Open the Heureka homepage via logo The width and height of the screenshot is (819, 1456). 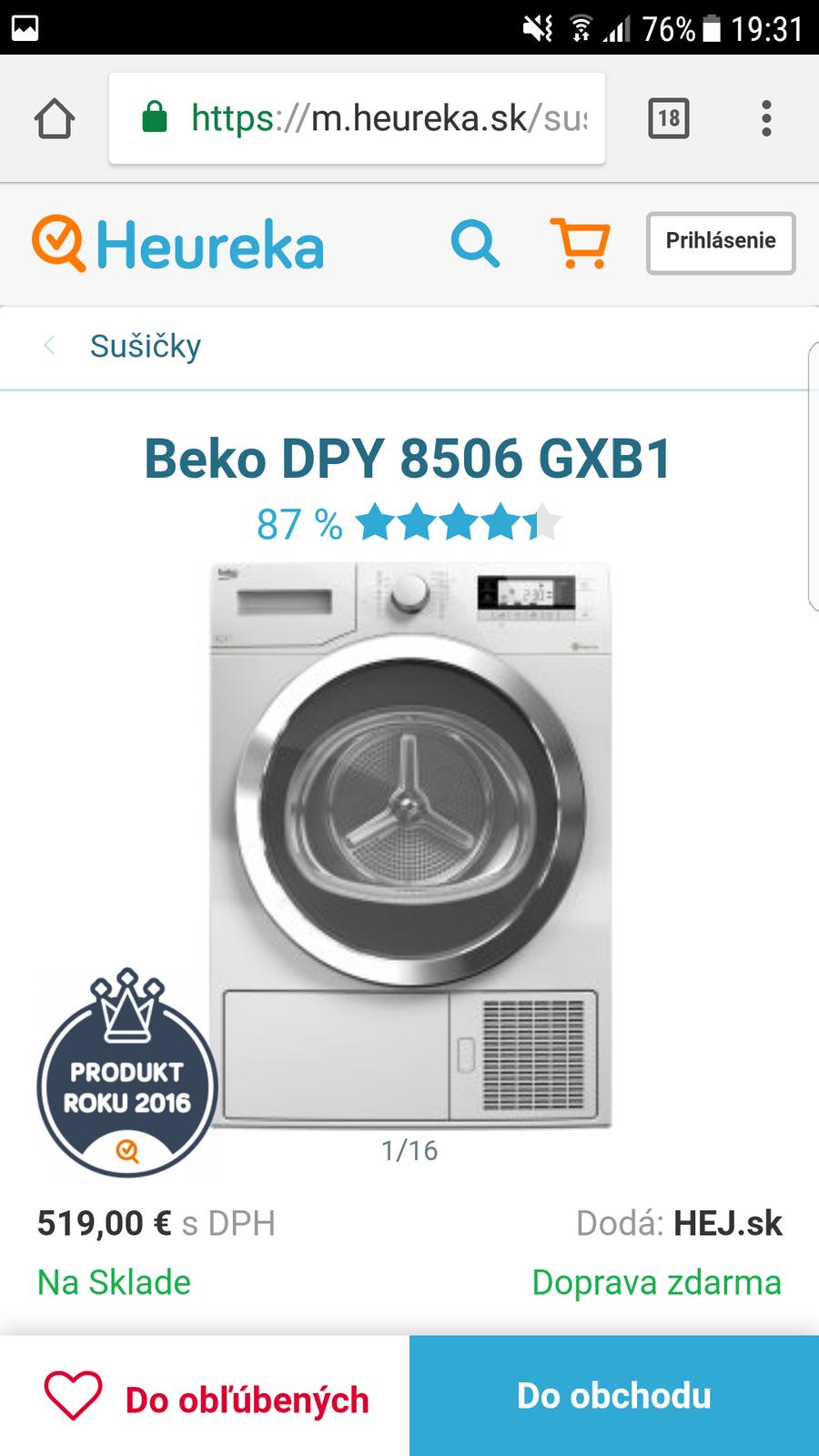[x=179, y=244]
